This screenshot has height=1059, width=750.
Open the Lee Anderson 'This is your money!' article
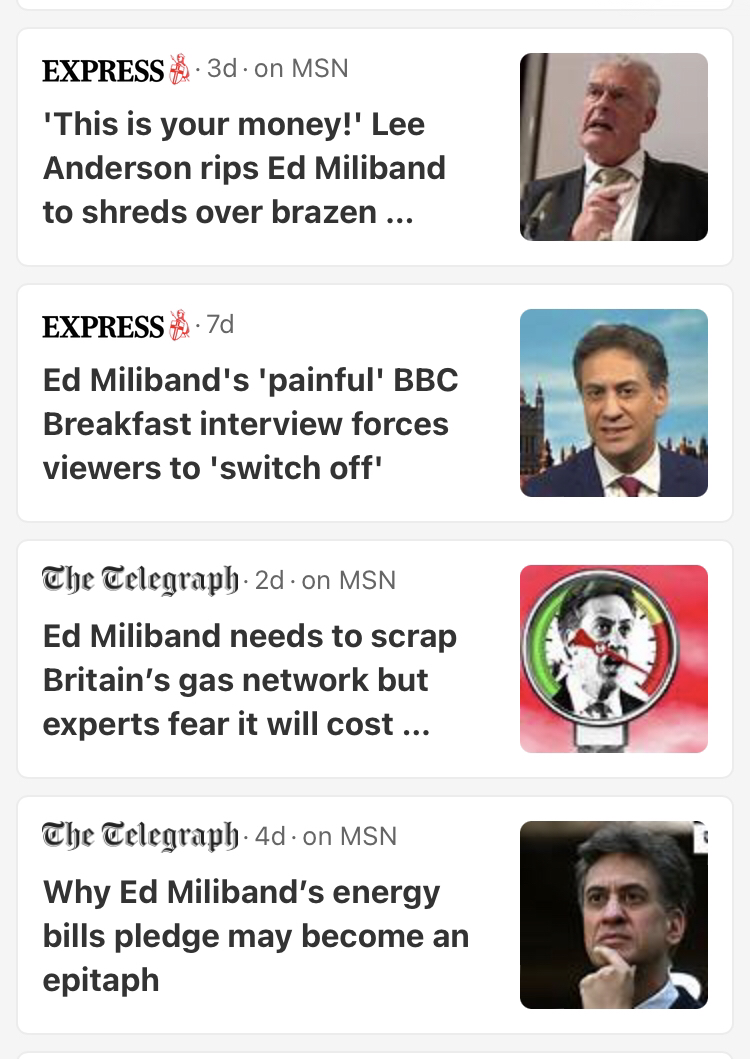click(x=245, y=168)
